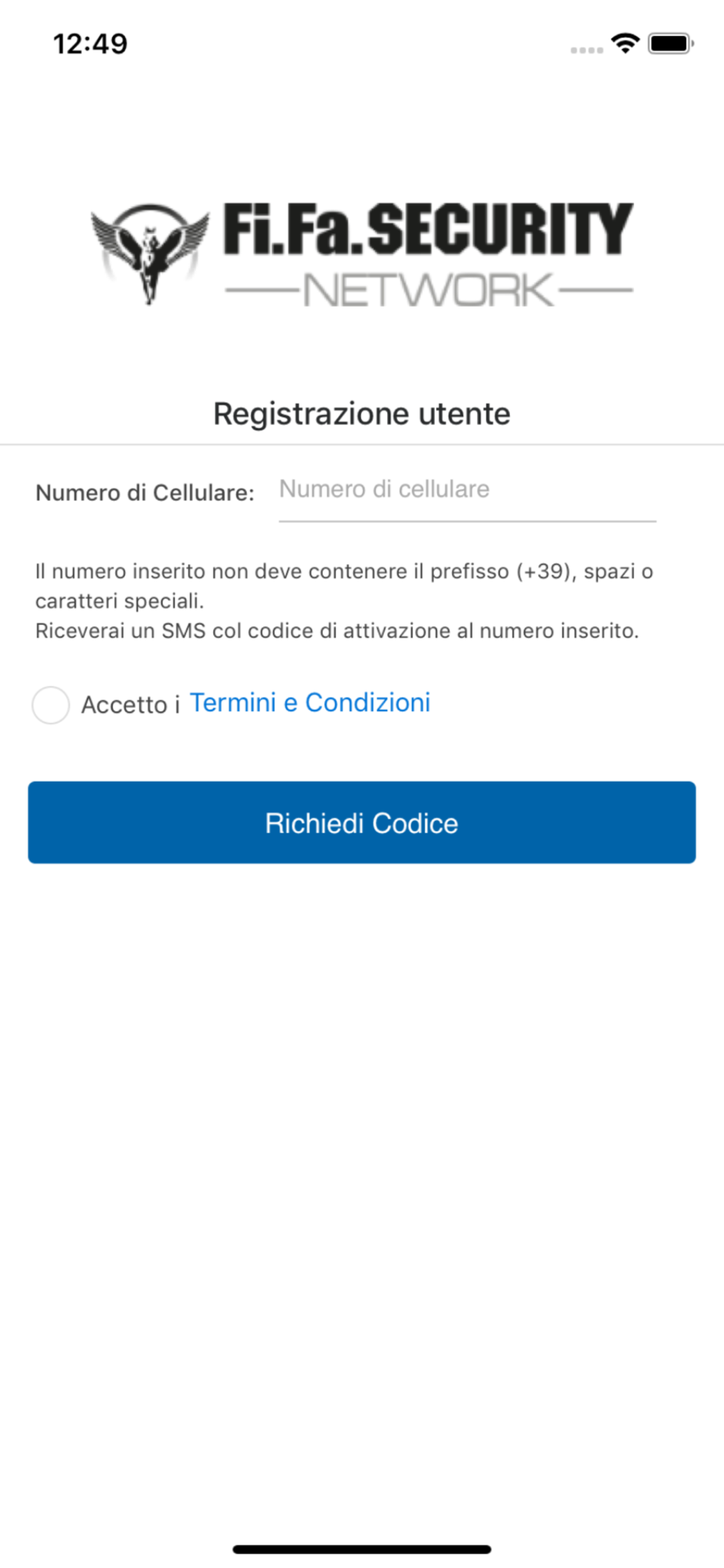Open the Termini e Condizioni link

[x=310, y=703]
